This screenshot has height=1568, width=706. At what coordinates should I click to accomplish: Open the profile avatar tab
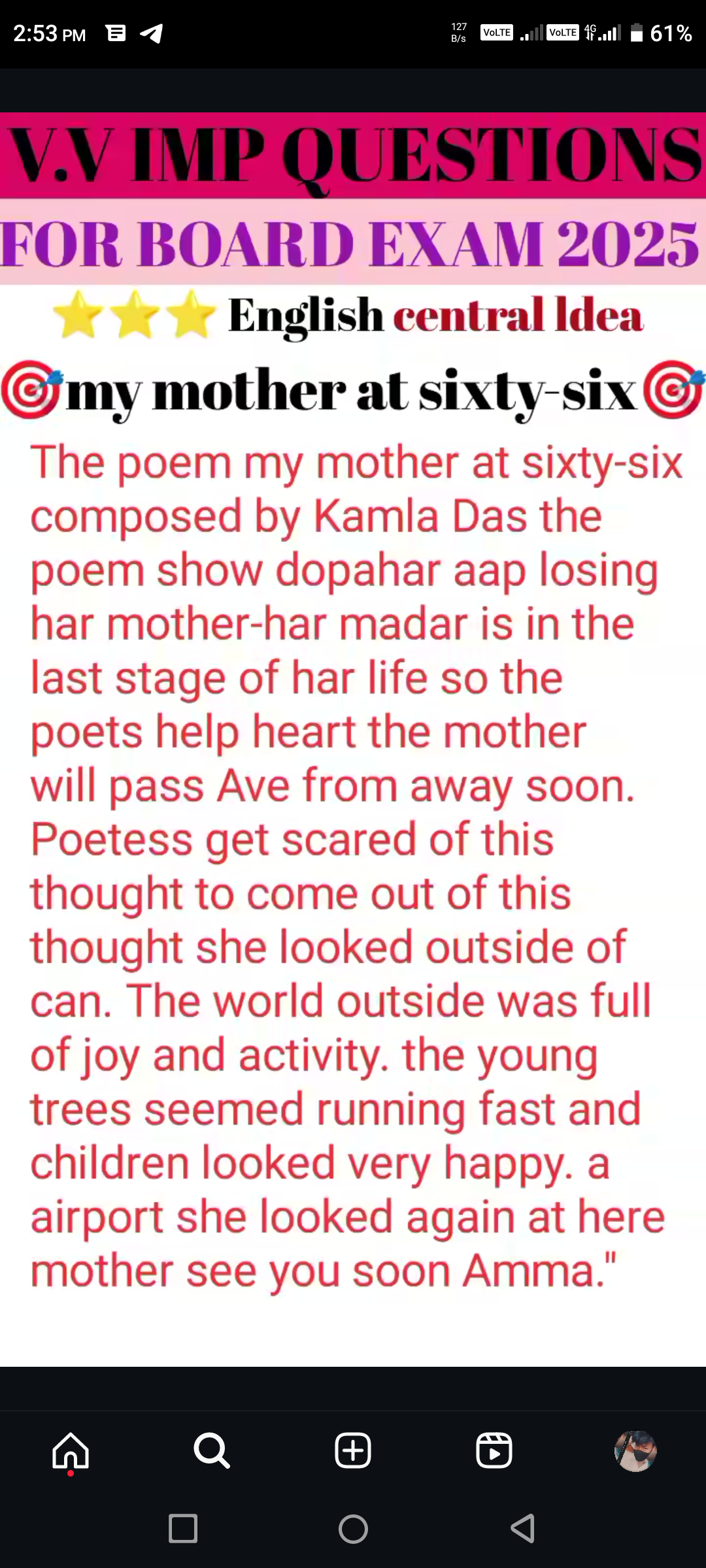pyautogui.click(x=635, y=1450)
